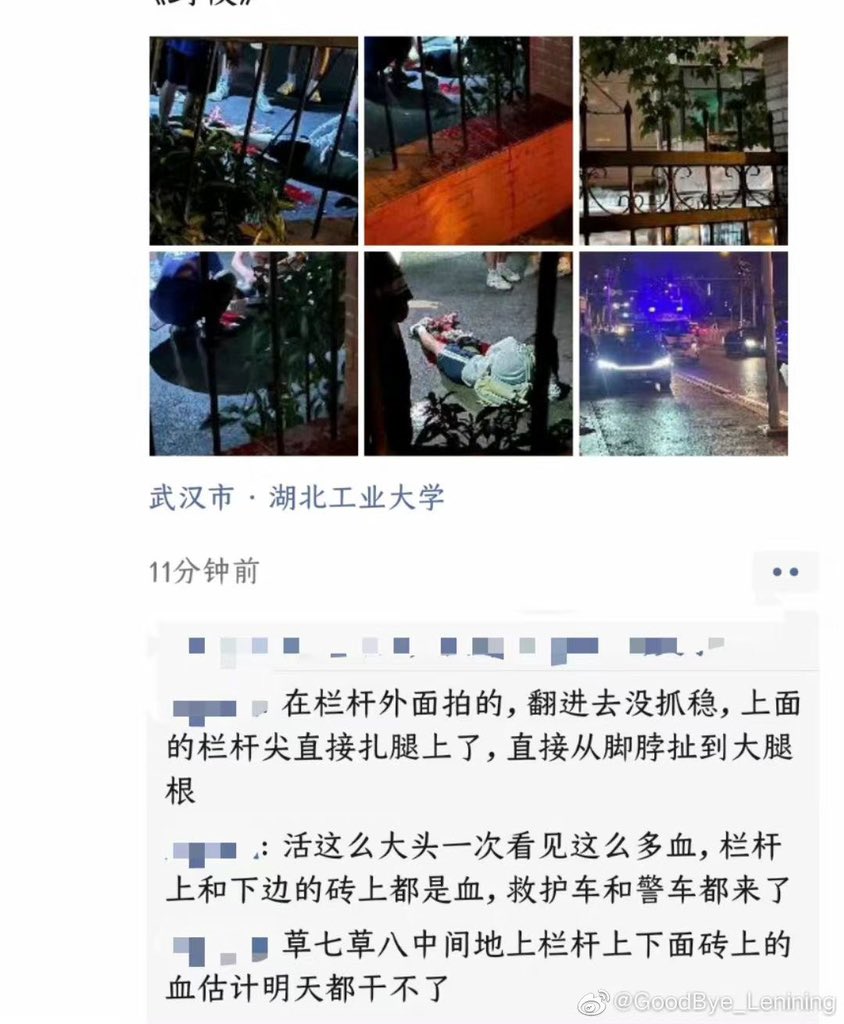This screenshot has height=1024, width=844.
Task: Enlarge the photo of the ornate iron fence
Action: click(683, 141)
